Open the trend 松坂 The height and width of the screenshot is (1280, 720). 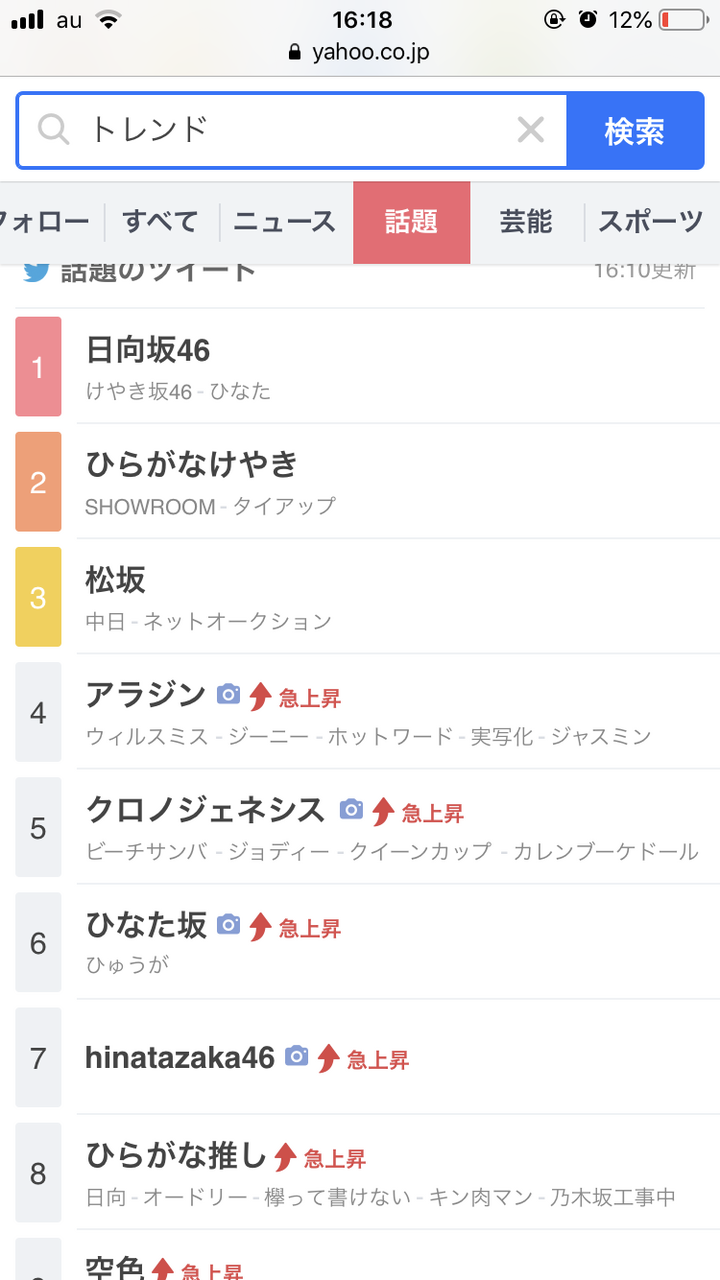[x=360, y=596]
